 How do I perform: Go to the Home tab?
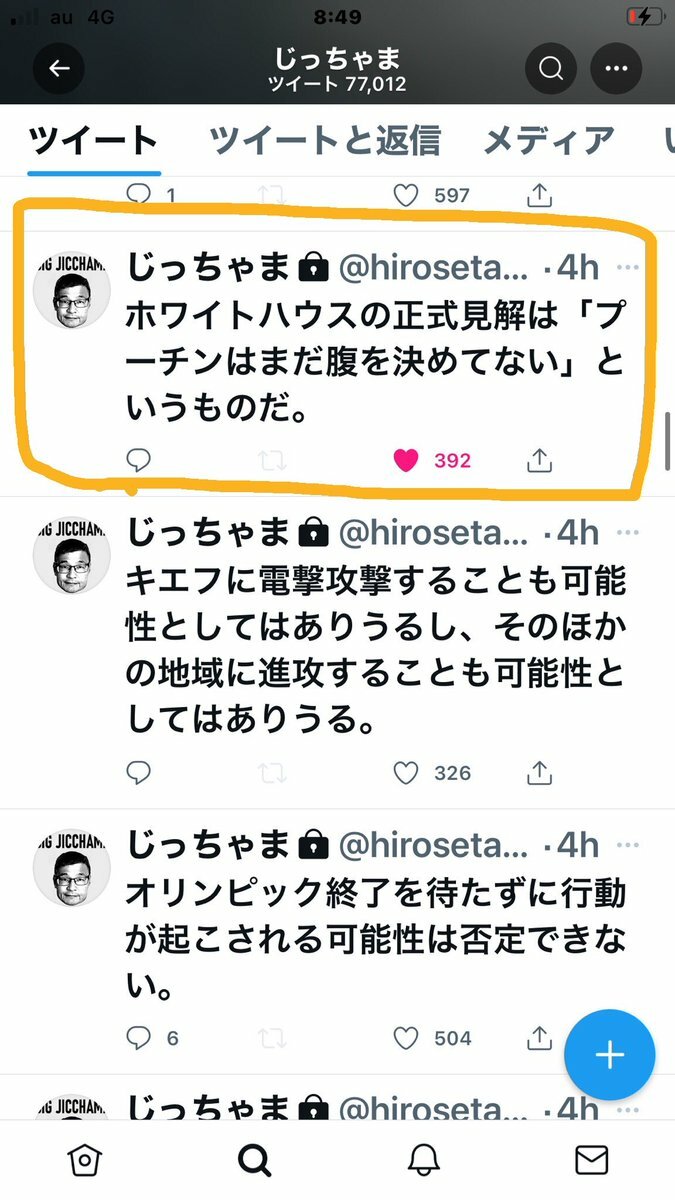tap(85, 1159)
